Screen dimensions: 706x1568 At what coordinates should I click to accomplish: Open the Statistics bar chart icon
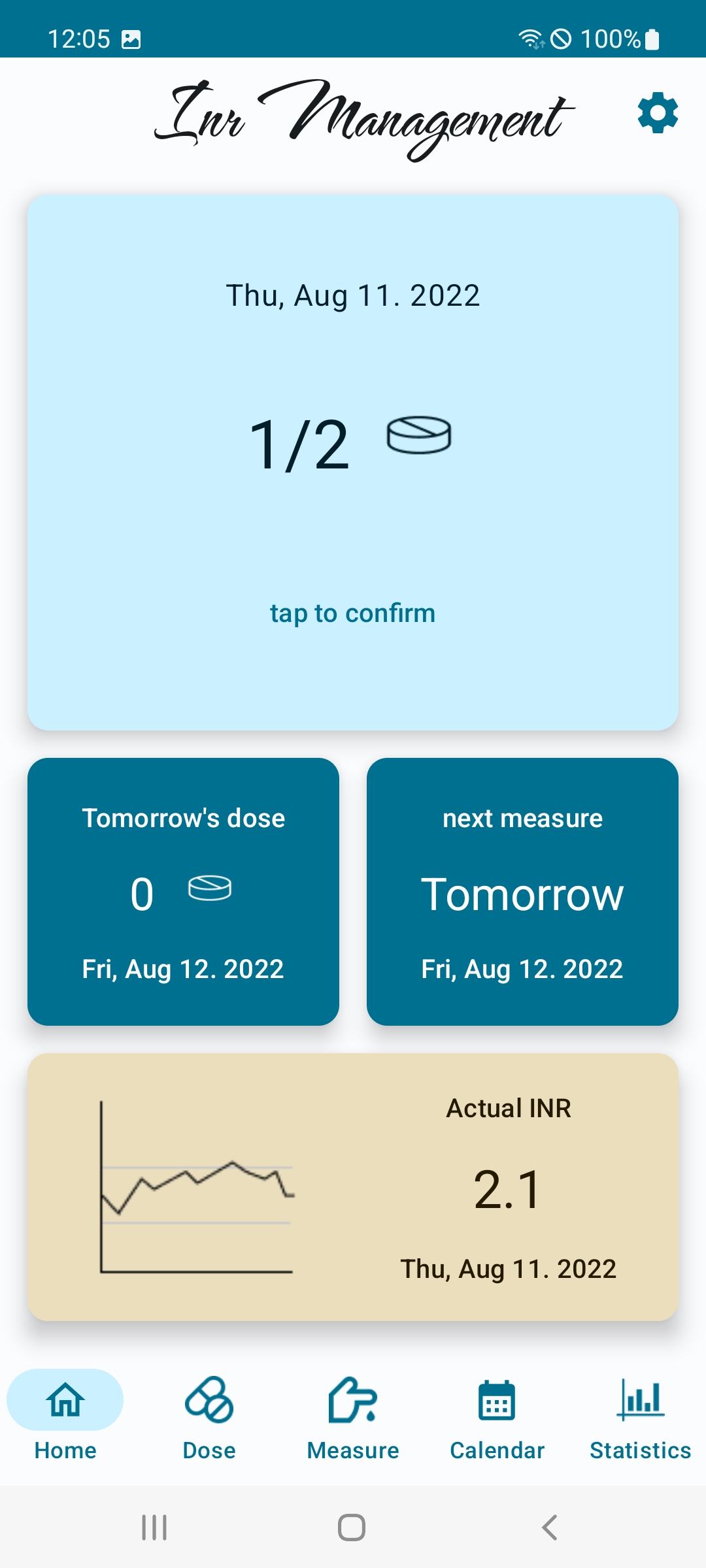[x=639, y=1400]
